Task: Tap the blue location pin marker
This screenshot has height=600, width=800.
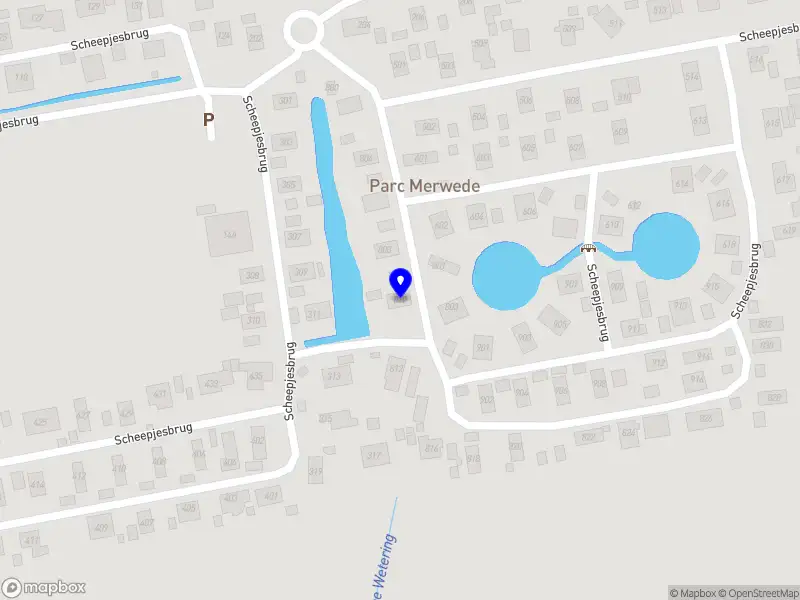Action: [400, 282]
